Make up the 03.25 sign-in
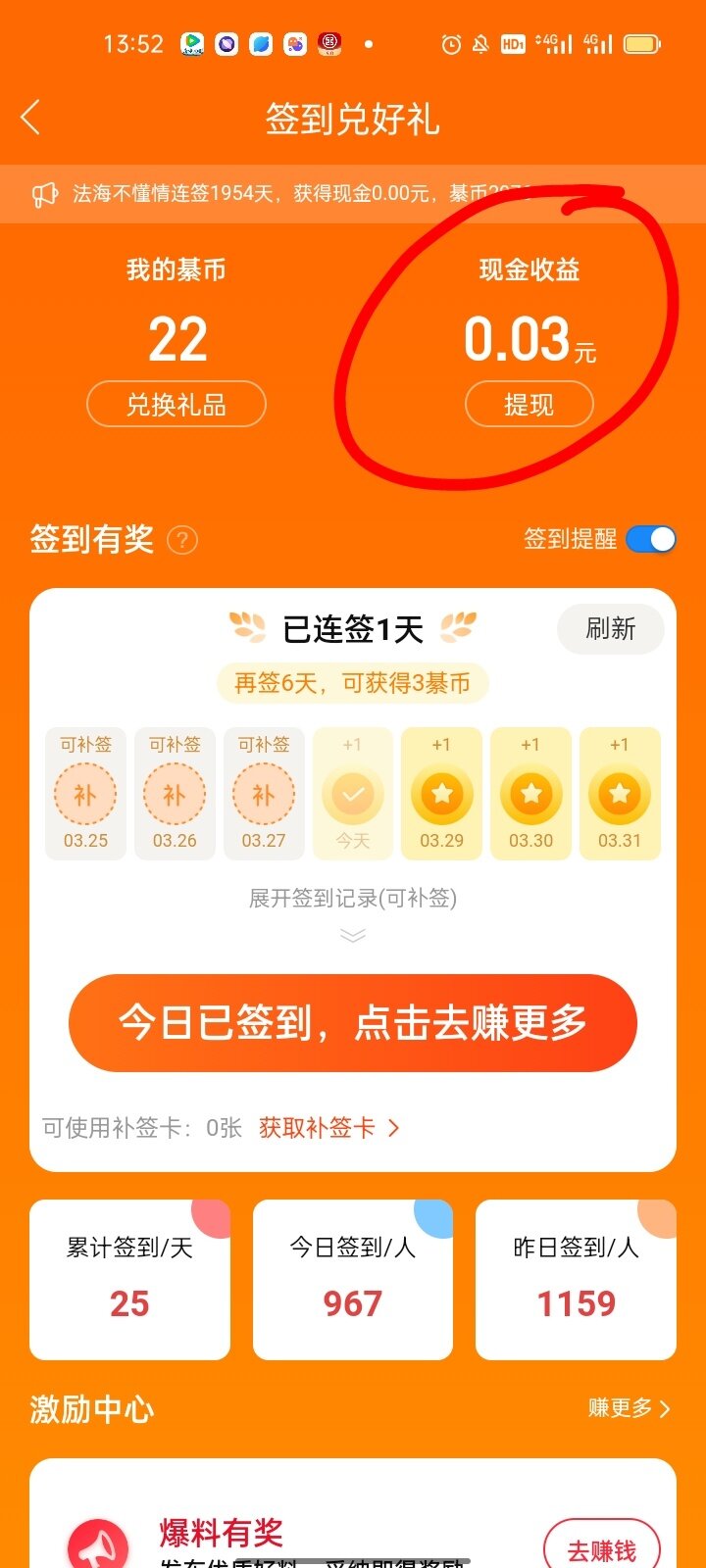The image size is (706, 1568). [x=85, y=795]
